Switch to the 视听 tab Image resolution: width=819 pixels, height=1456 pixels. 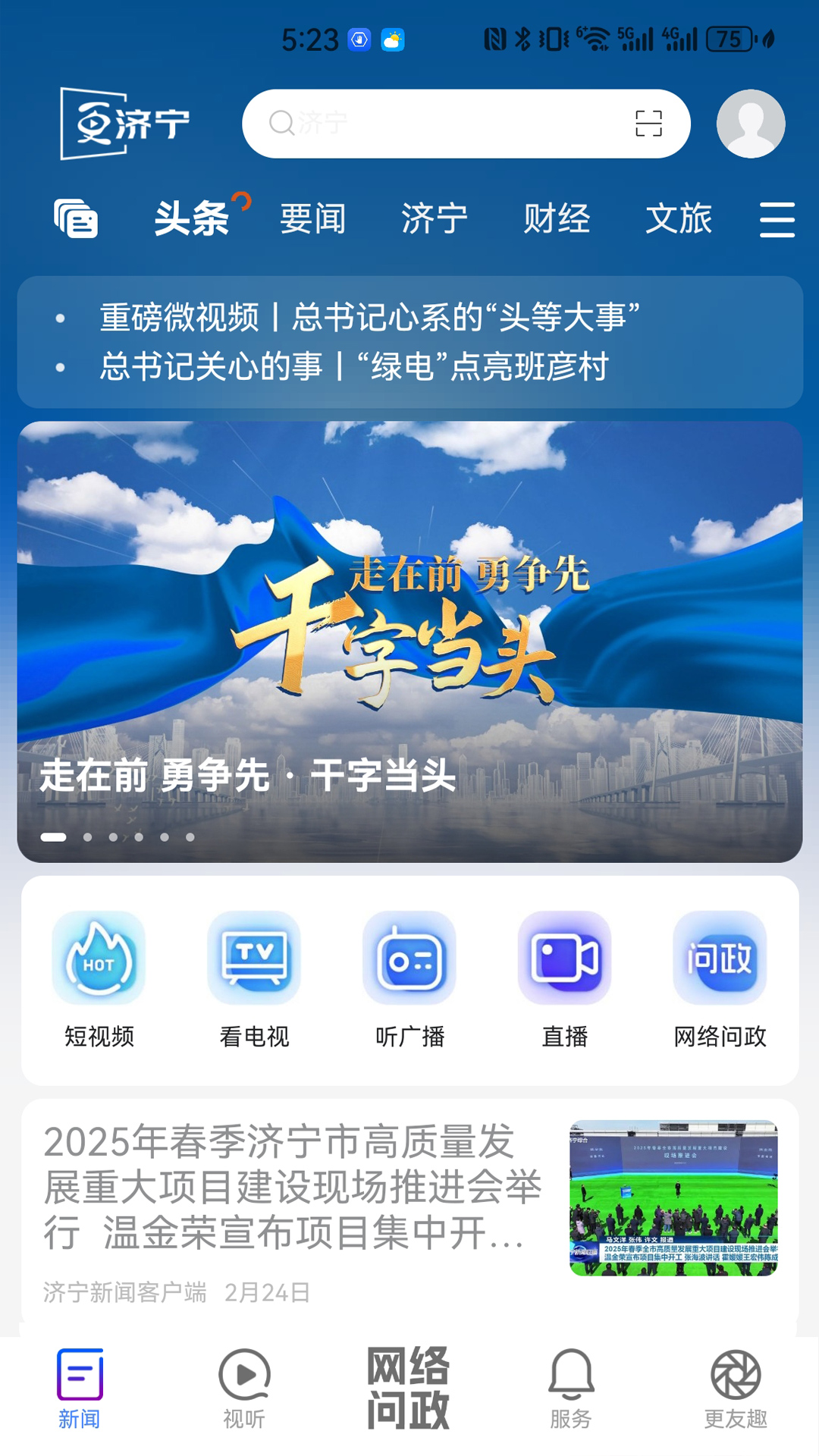pos(244,1395)
